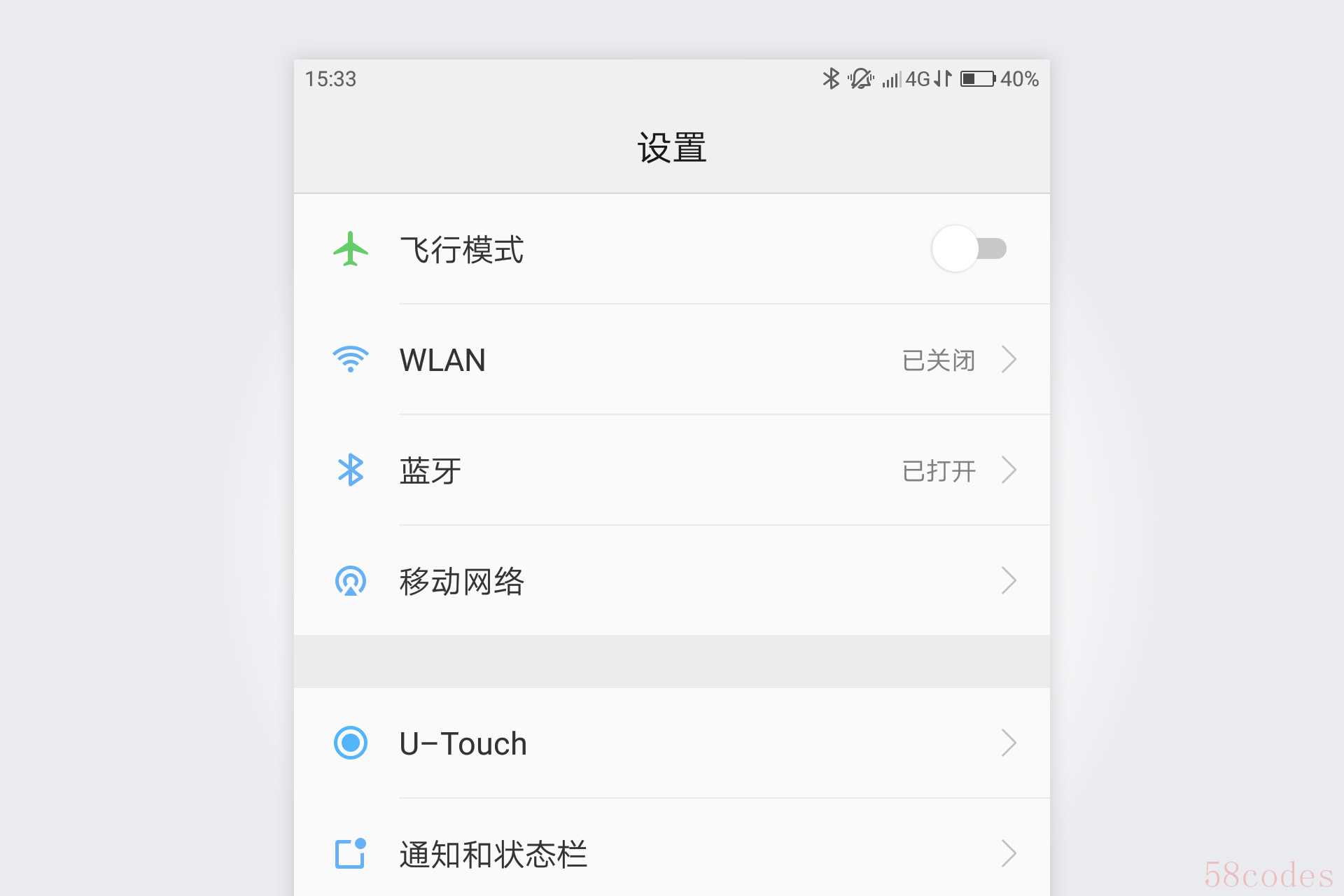This screenshot has width=1344, height=896.
Task: Open 移动网络 mobile network settings
Action: tap(671, 581)
